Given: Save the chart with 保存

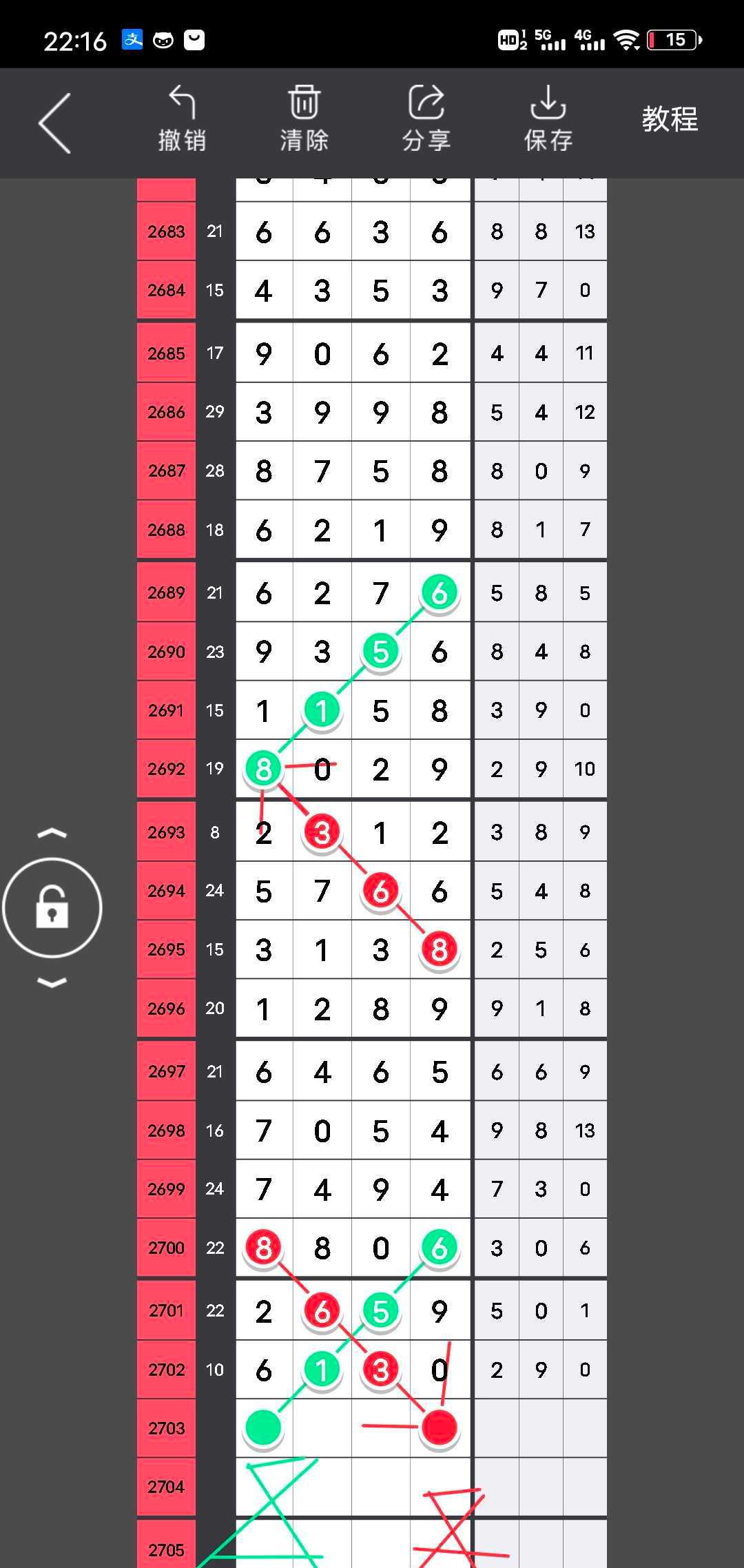Looking at the screenshot, I should tap(548, 118).
